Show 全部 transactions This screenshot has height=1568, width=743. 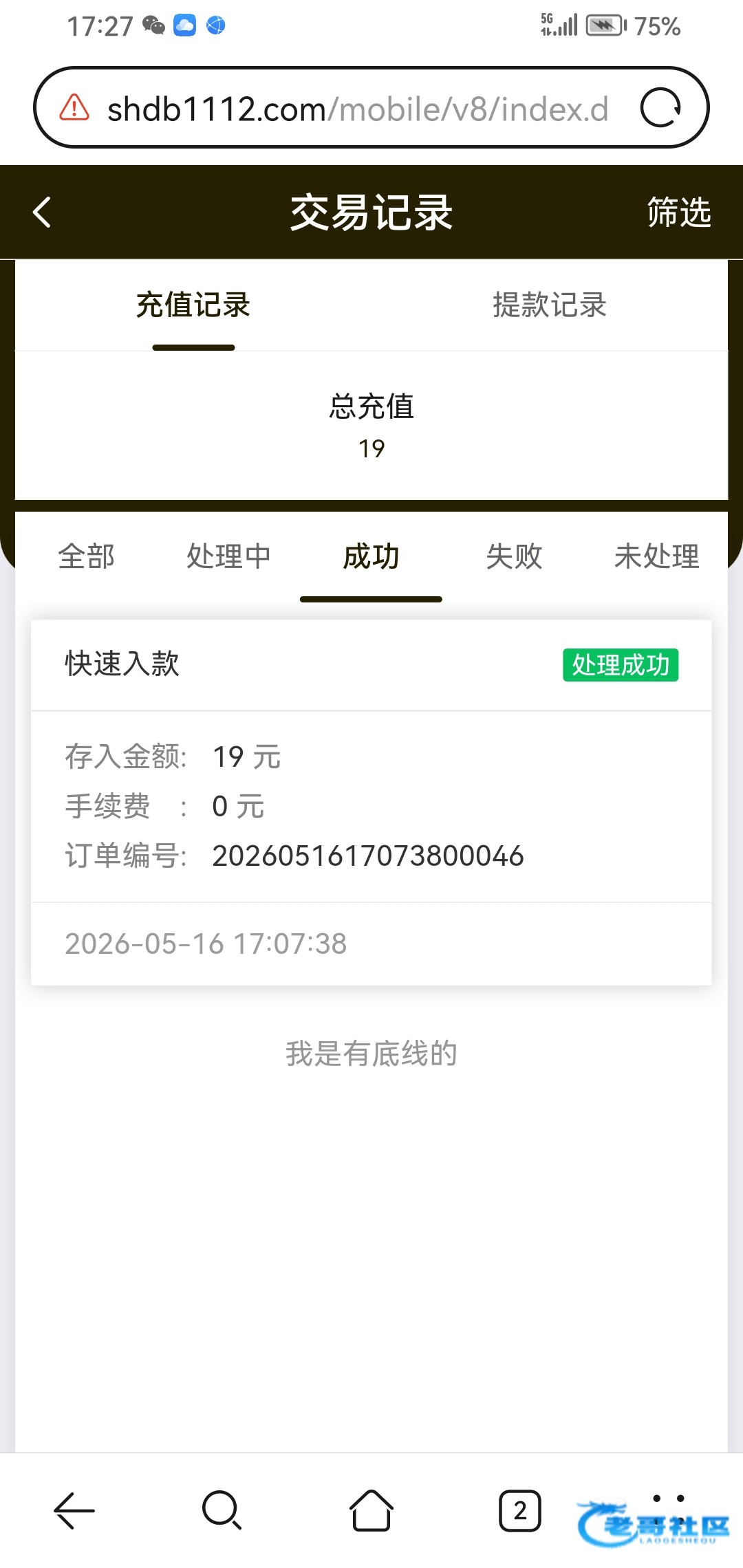86,556
